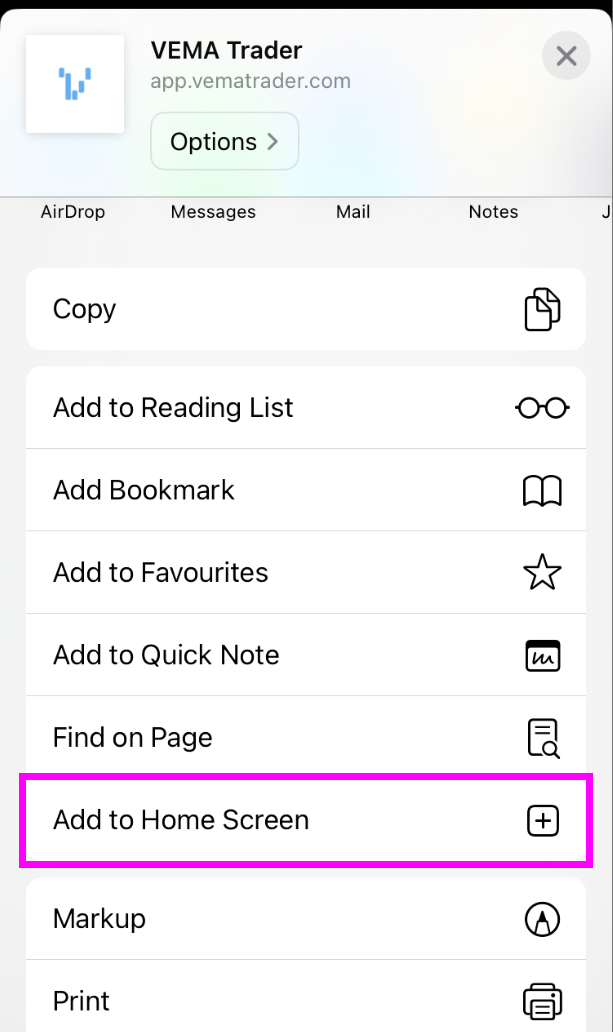
Task: Close the share sheet
Action: tap(566, 56)
